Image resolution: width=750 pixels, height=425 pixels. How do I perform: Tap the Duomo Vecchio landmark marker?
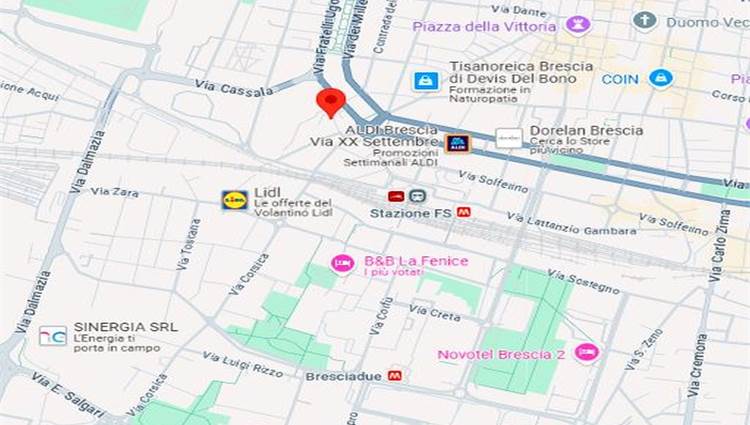(x=645, y=20)
